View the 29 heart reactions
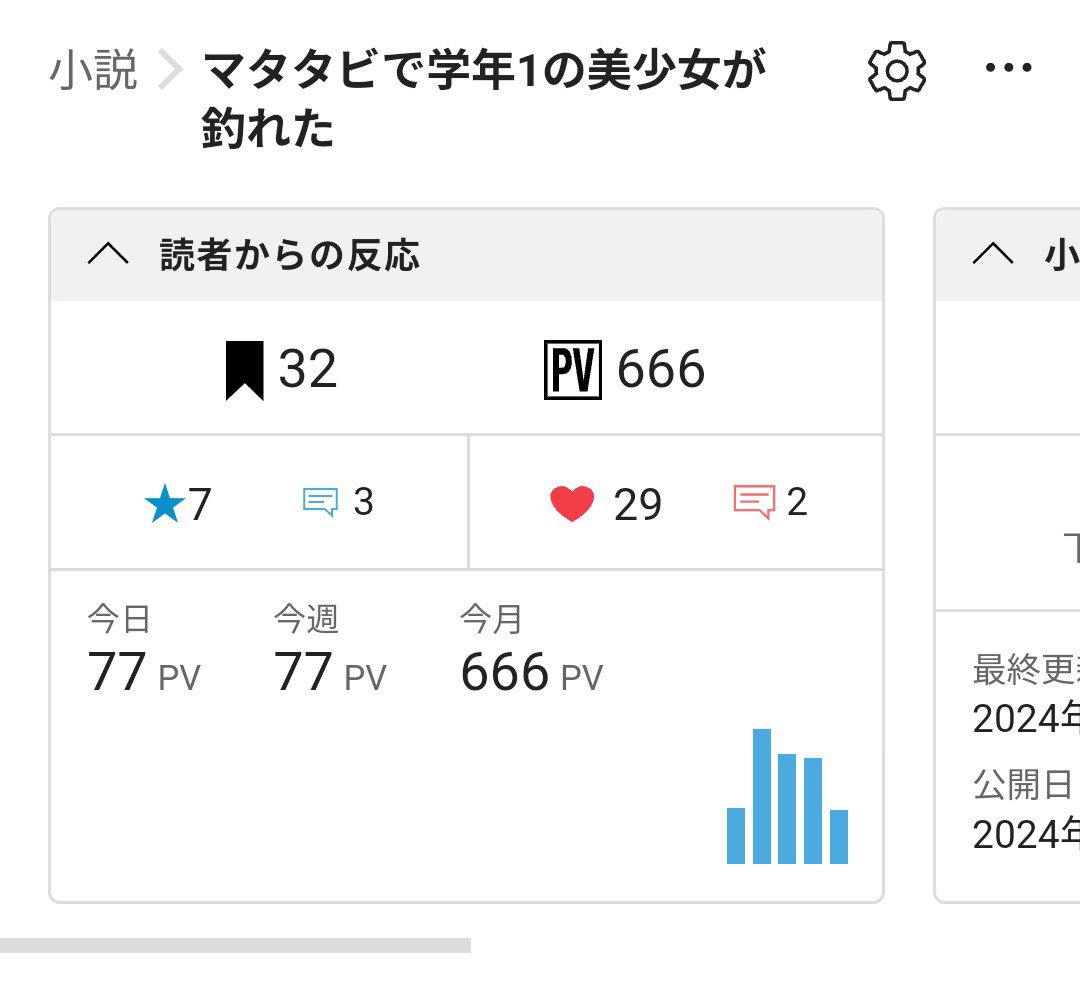Screen dimensions: 1080x994 pyautogui.click(x=606, y=503)
